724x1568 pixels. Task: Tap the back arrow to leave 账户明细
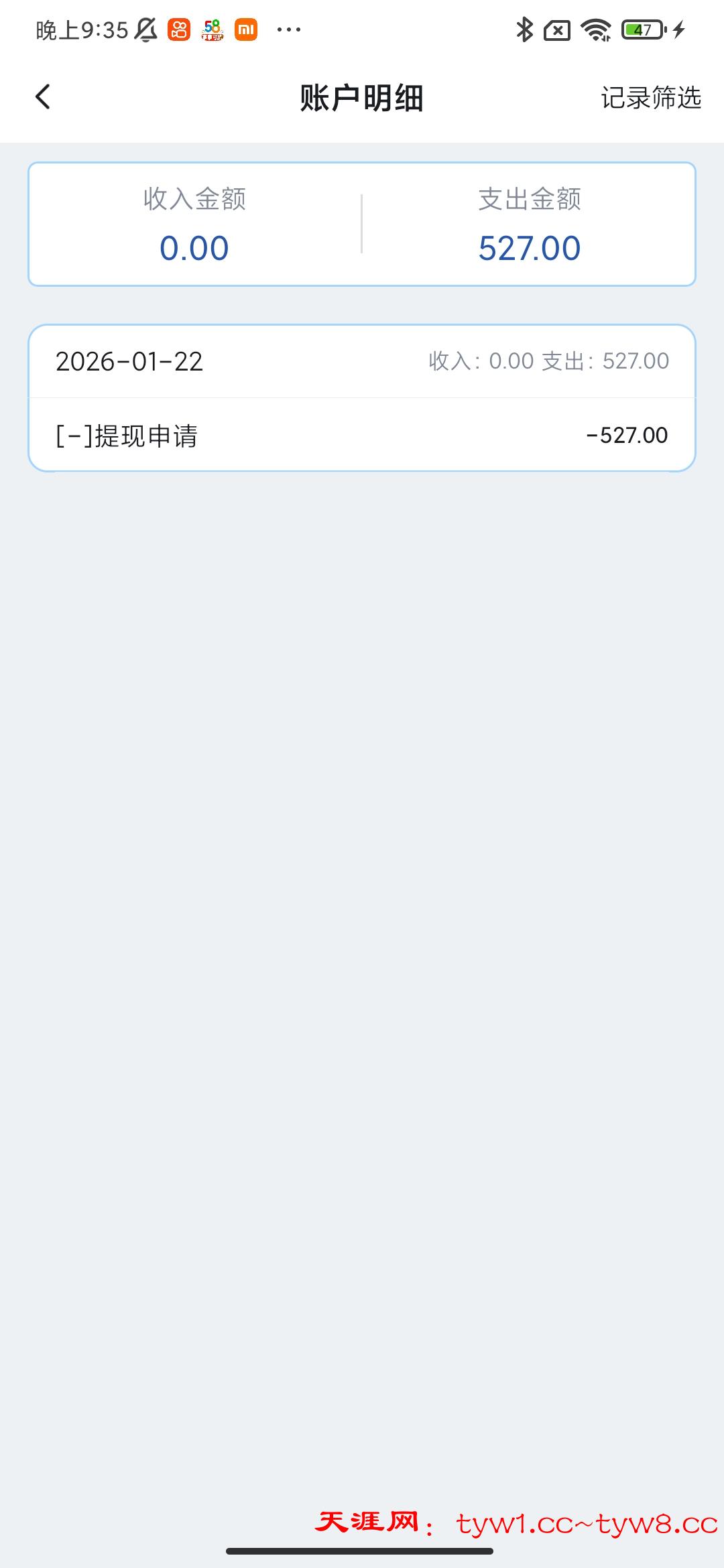click(43, 98)
